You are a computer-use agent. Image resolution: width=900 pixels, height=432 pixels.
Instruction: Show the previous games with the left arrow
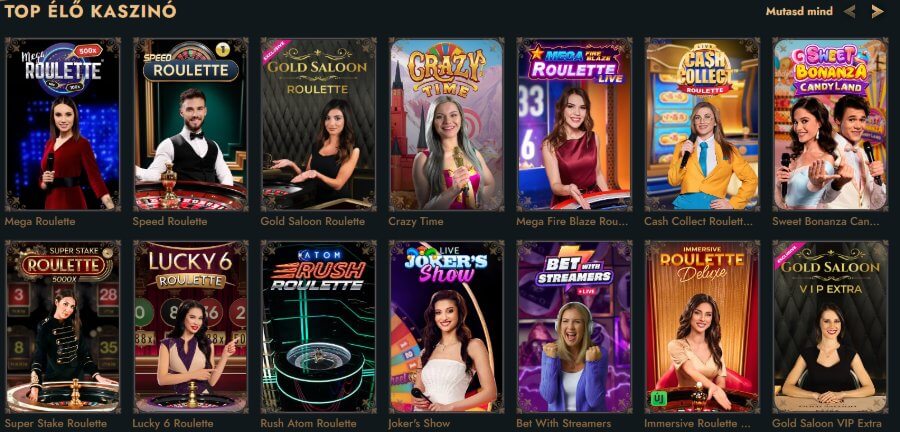point(850,12)
